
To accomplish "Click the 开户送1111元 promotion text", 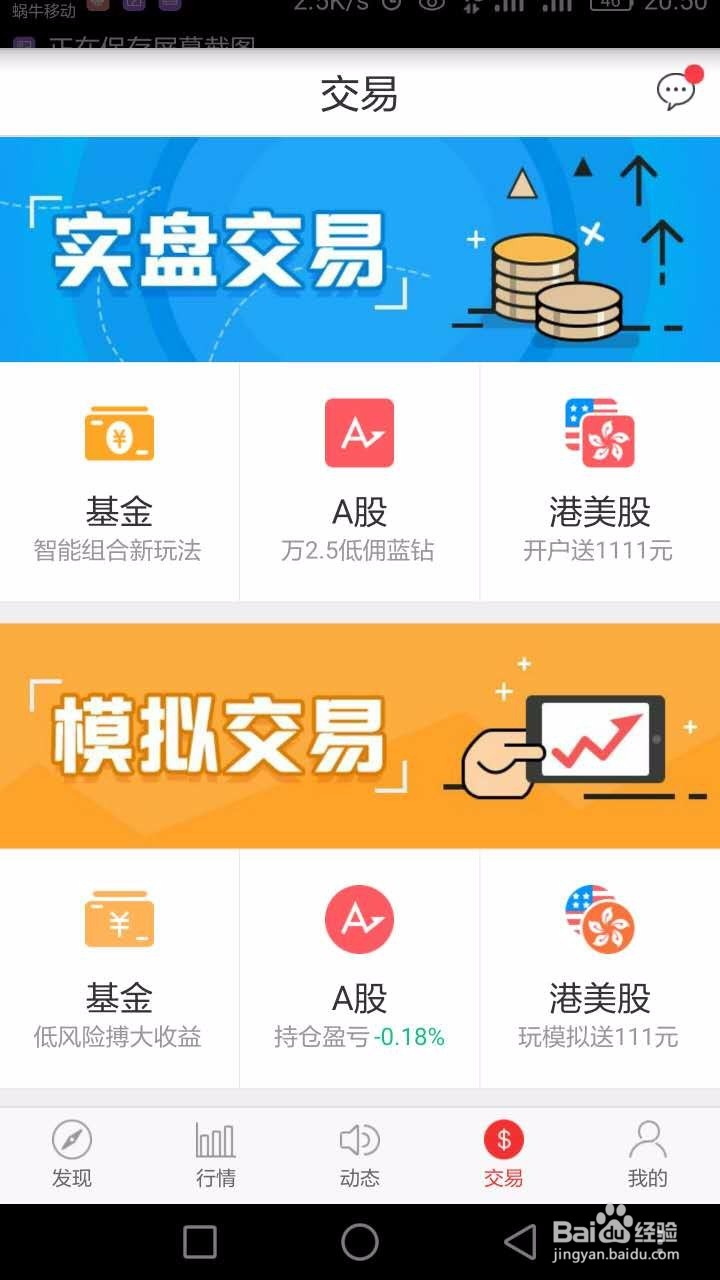I will click(600, 550).
